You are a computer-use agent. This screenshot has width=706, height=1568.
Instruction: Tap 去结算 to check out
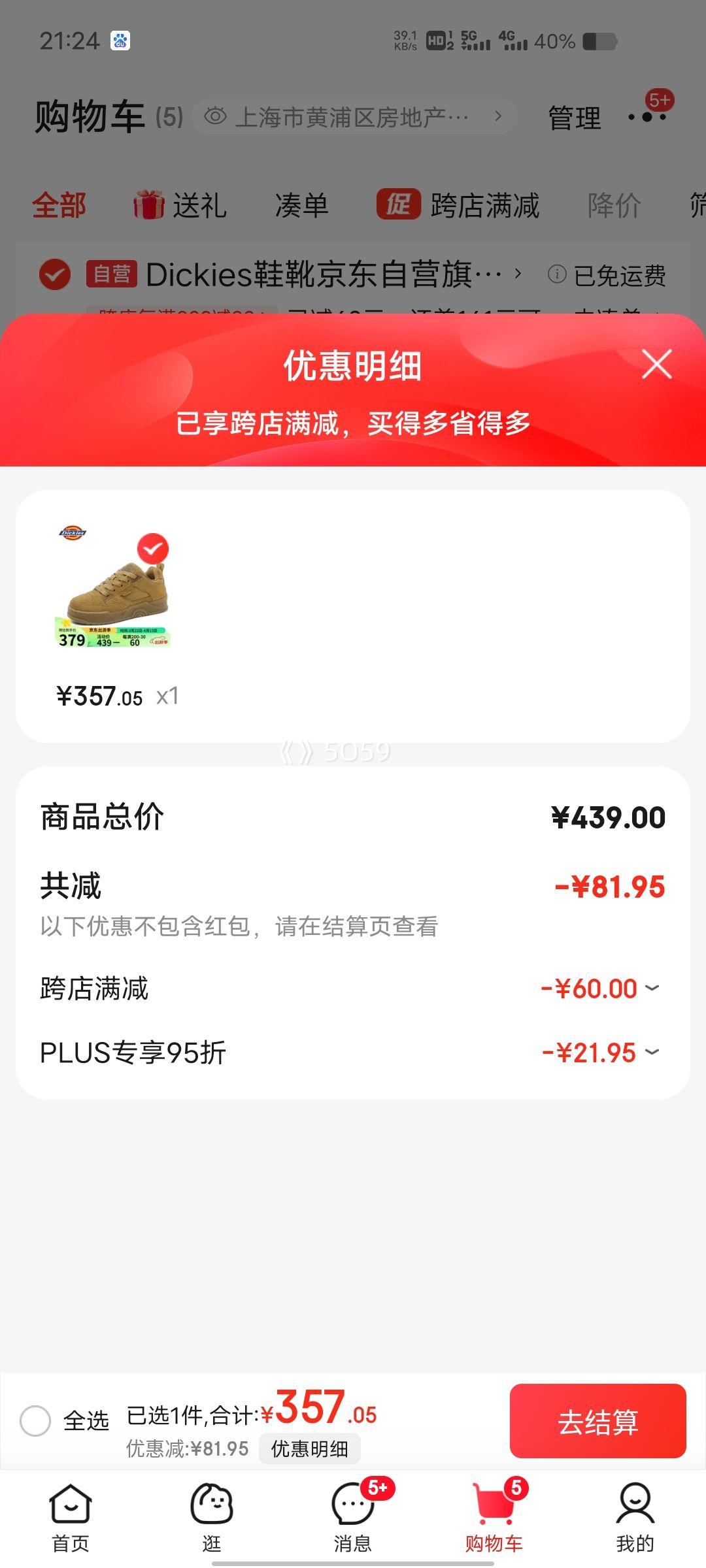597,1421
